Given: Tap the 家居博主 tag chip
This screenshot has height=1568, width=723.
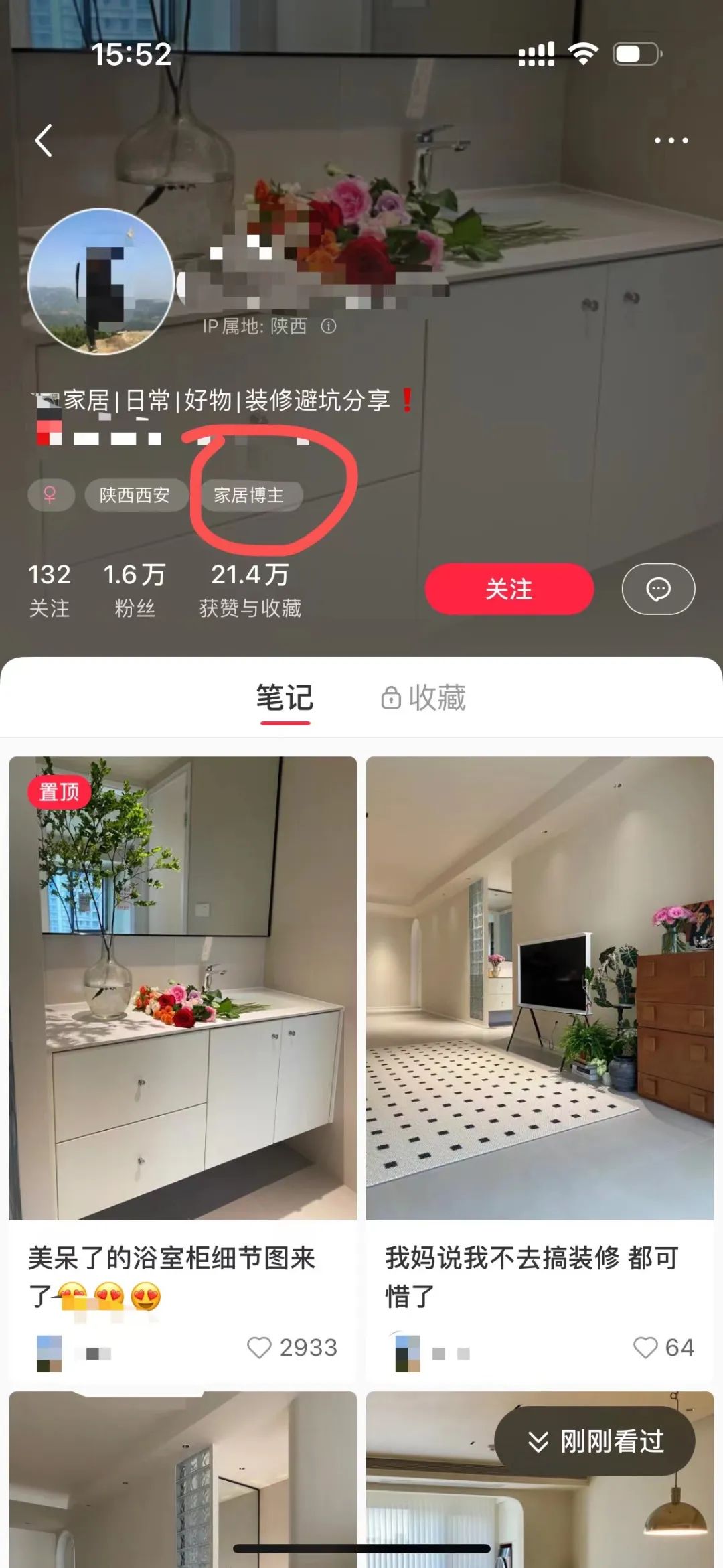Looking at the screenshot, I should [248, 496].
